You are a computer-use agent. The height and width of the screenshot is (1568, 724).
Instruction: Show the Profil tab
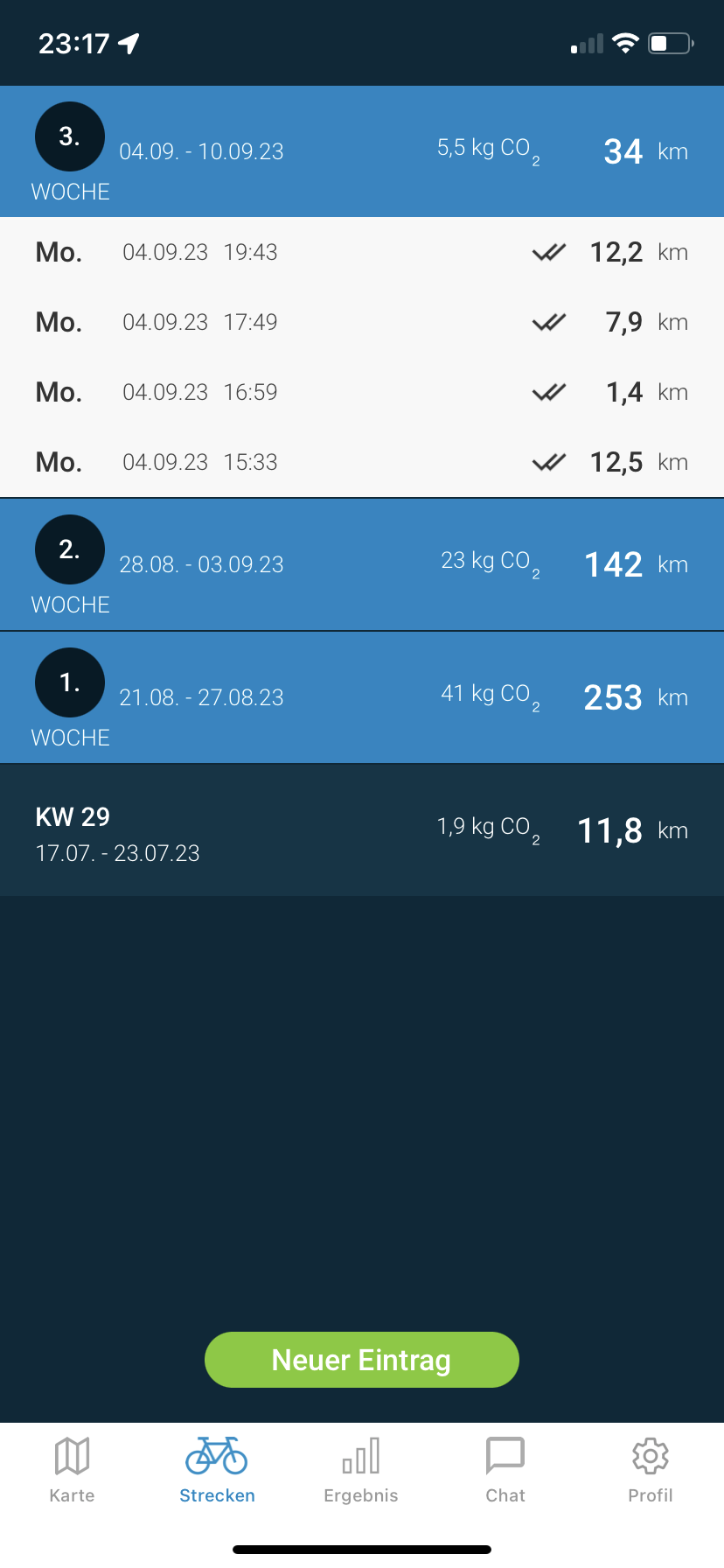651,1470
